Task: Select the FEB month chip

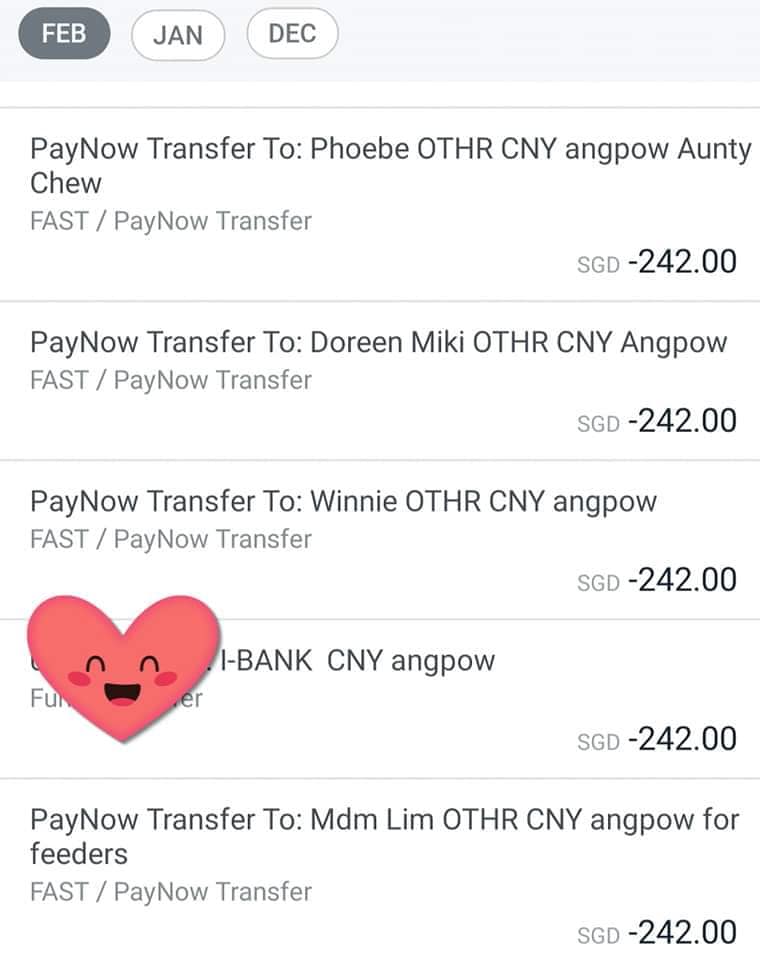Action: point(64,33)
